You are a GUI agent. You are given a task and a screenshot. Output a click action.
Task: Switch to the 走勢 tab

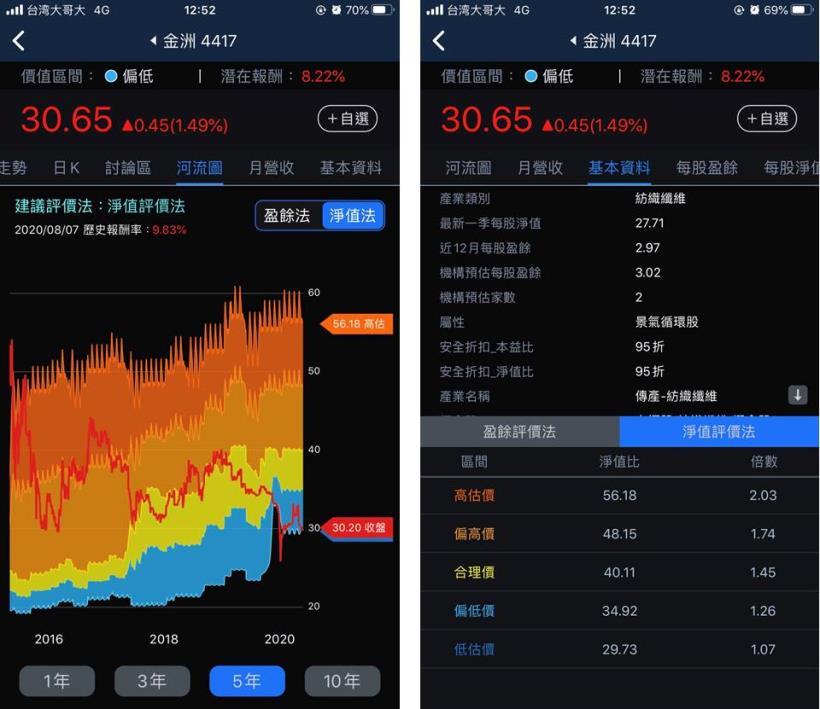13,168
